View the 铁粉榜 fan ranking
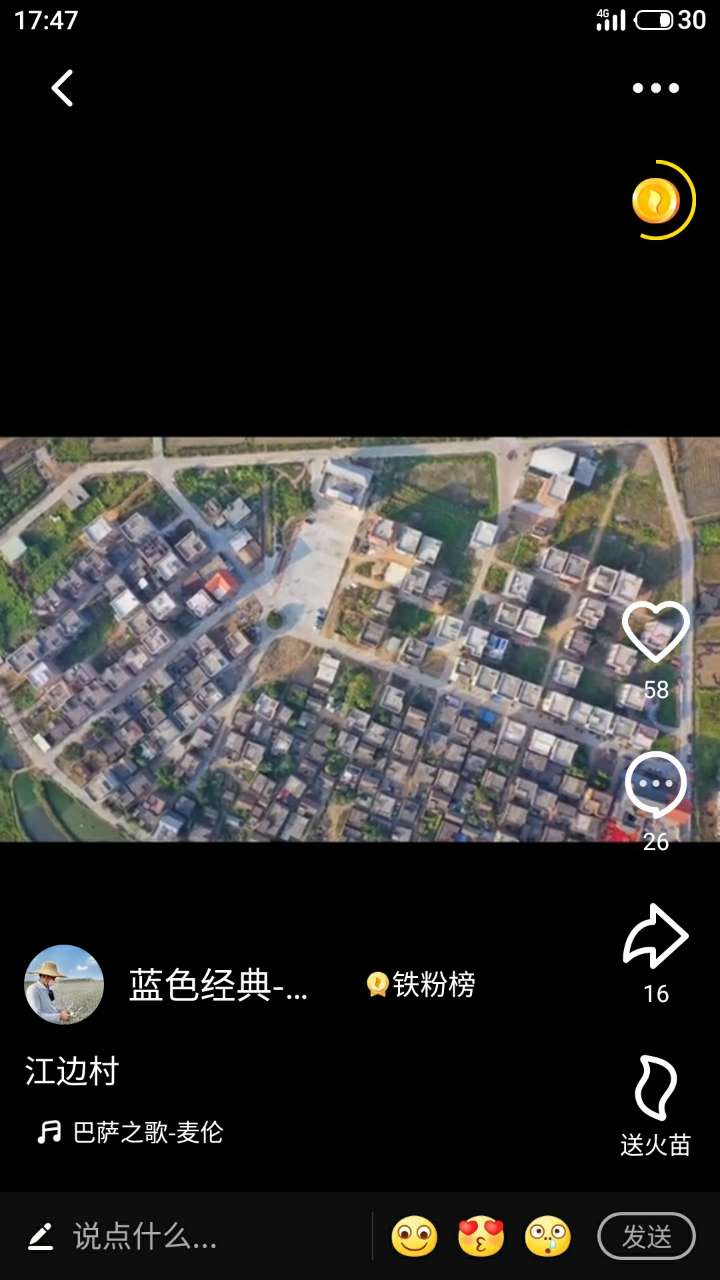 (x=421, y=985)
